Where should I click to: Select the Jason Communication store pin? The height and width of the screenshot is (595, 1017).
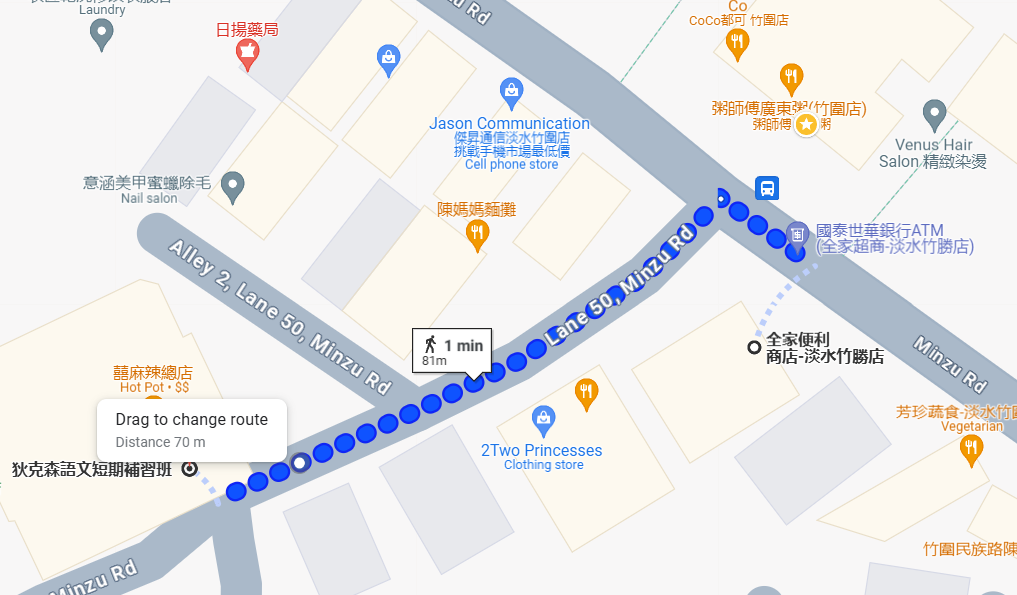[x=511, y=92]
